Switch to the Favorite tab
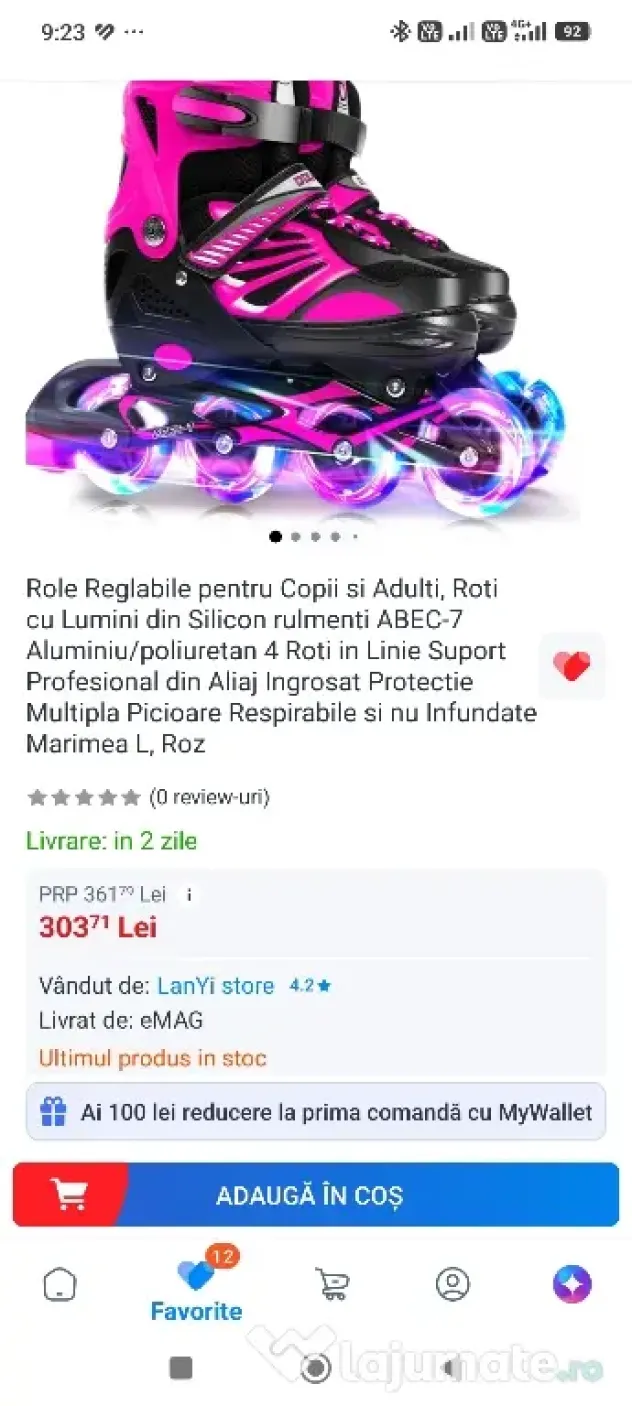The image size is (632, 1406). [x=197, y=1289]
